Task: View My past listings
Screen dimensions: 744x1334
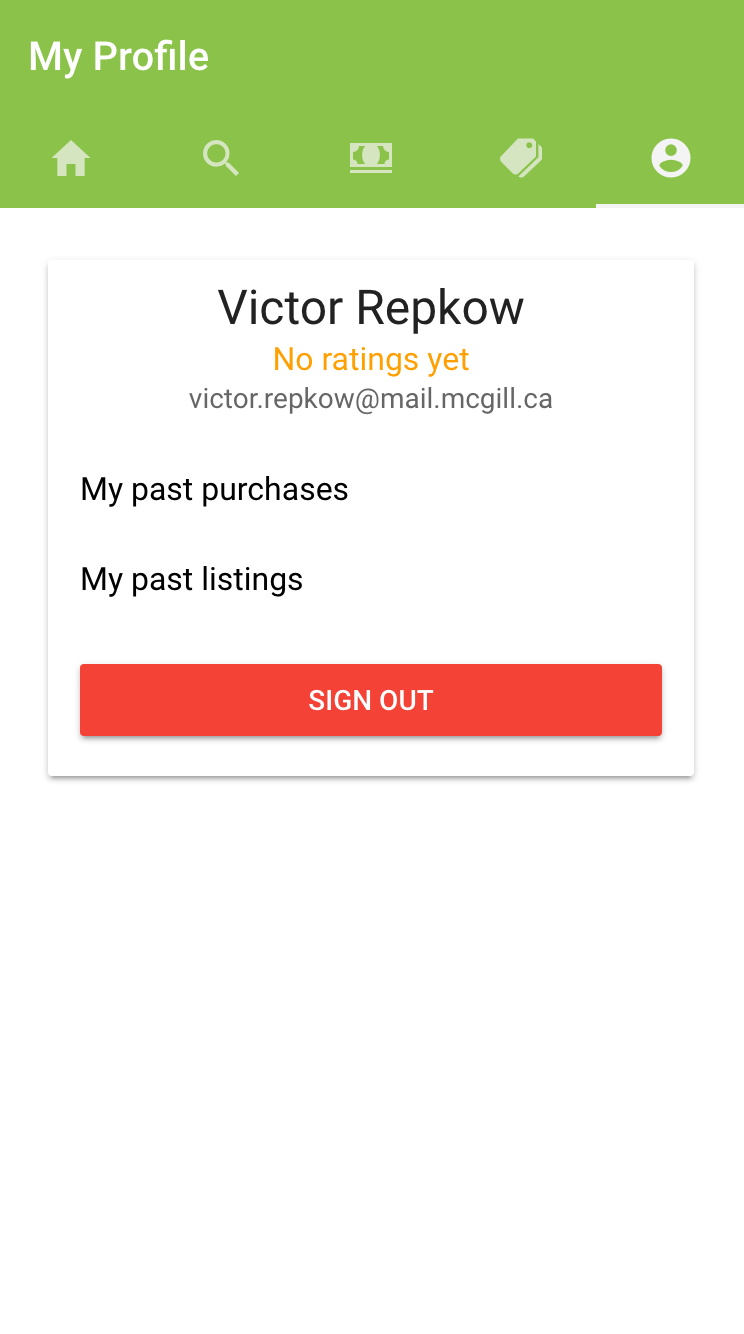Action: (371, 579)
